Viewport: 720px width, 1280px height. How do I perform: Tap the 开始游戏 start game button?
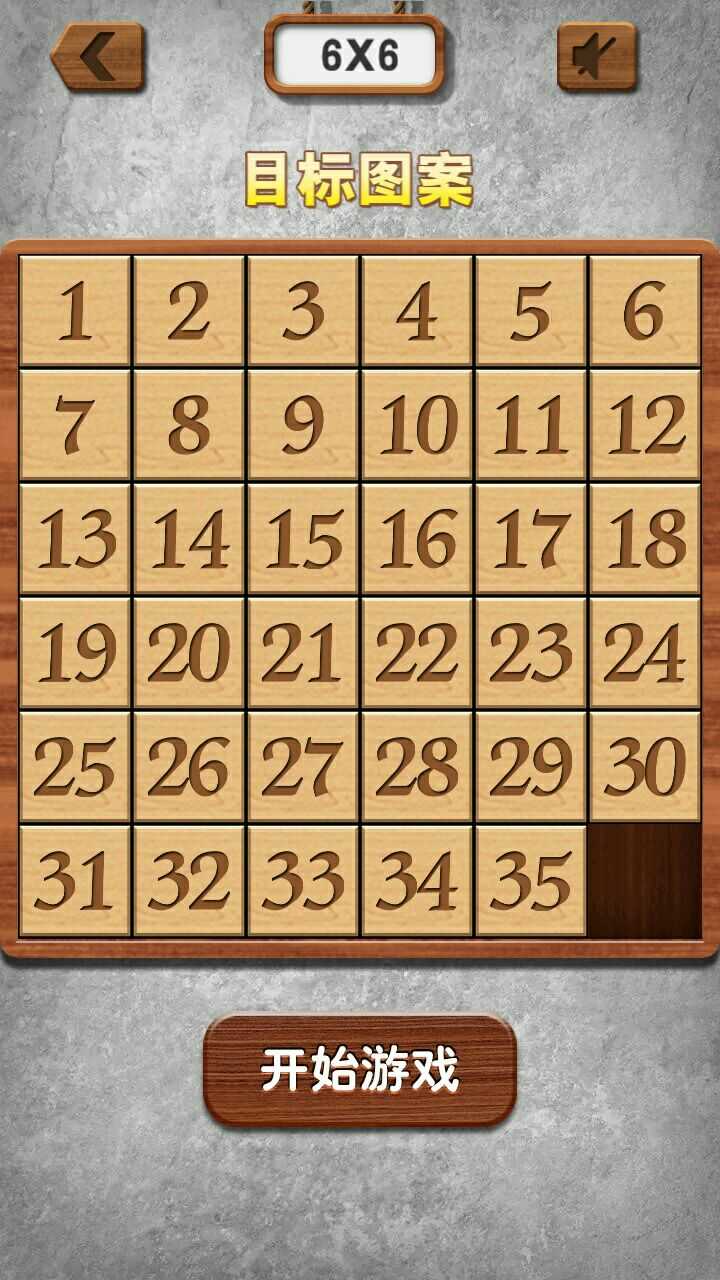tap(360, 1071)
